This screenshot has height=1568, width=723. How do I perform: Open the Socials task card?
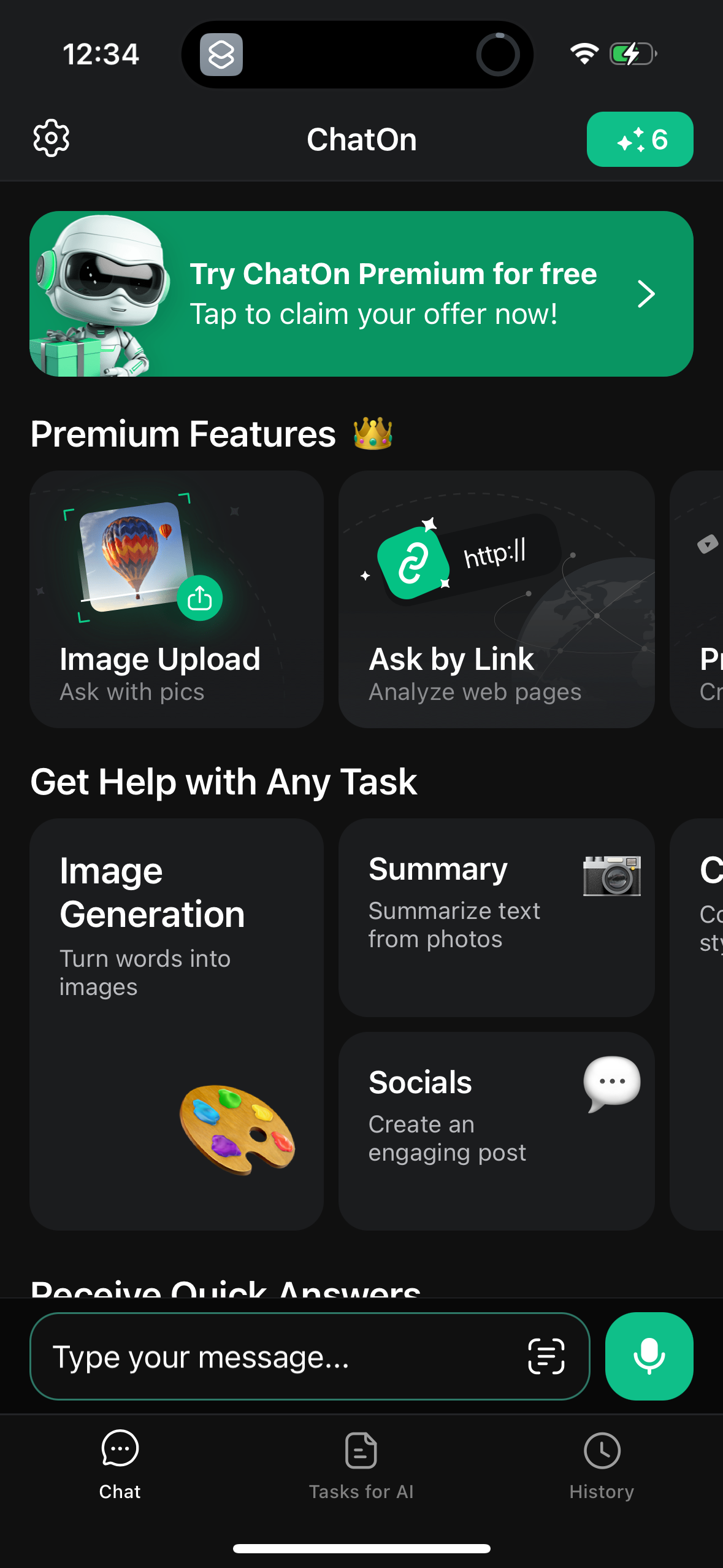(x=496, y=1130)
